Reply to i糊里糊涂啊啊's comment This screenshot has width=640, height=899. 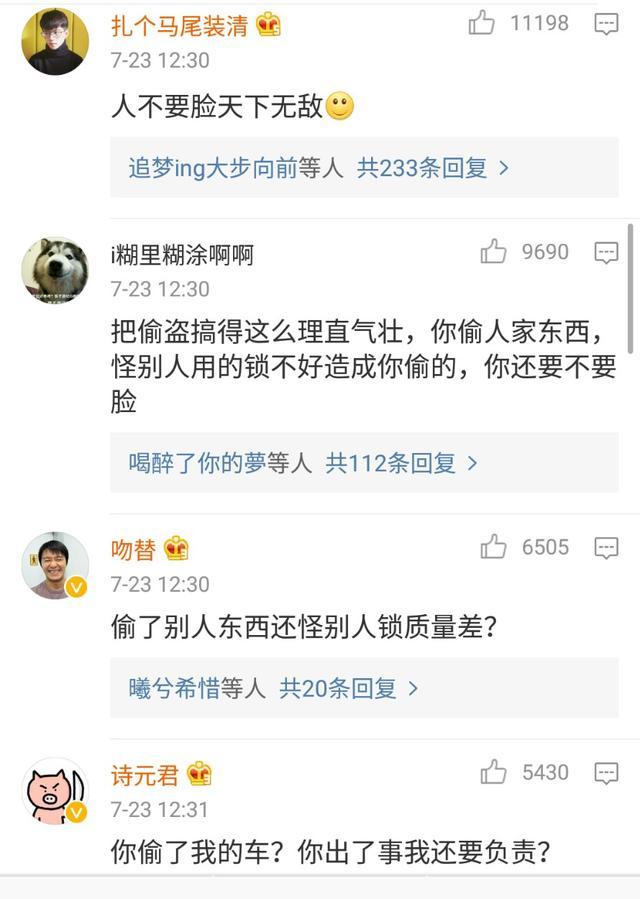pyautogui.click(x=606, y=252)
